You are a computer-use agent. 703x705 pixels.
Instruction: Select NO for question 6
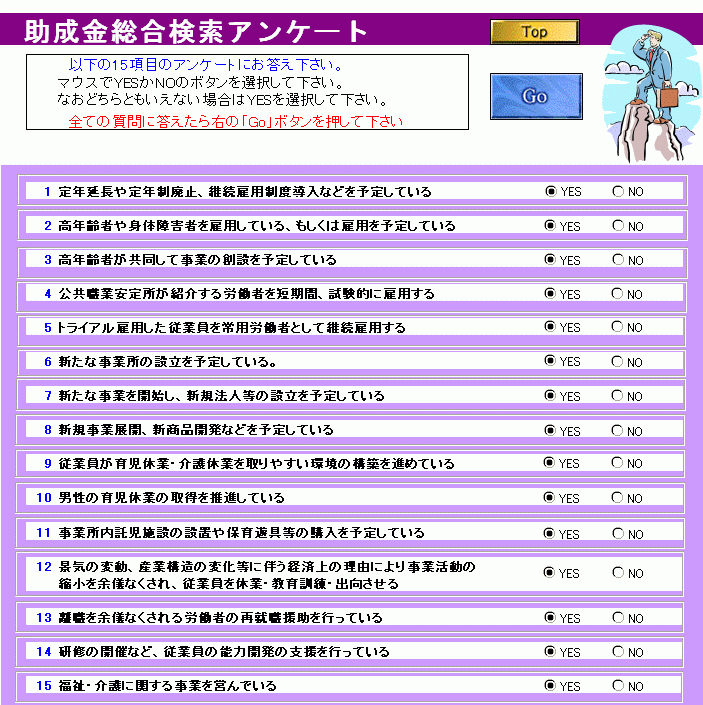617,361
